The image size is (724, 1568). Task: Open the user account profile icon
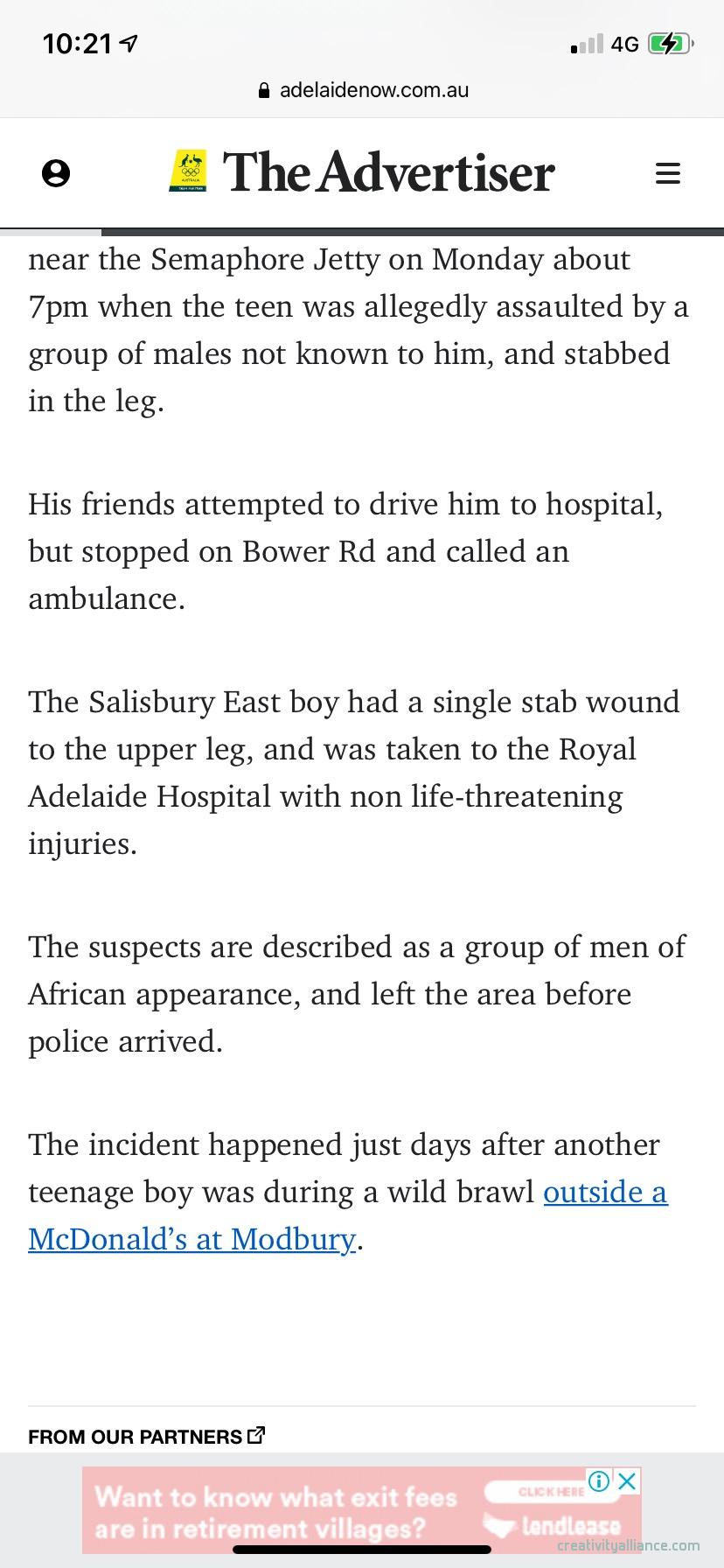click(56, 173)
